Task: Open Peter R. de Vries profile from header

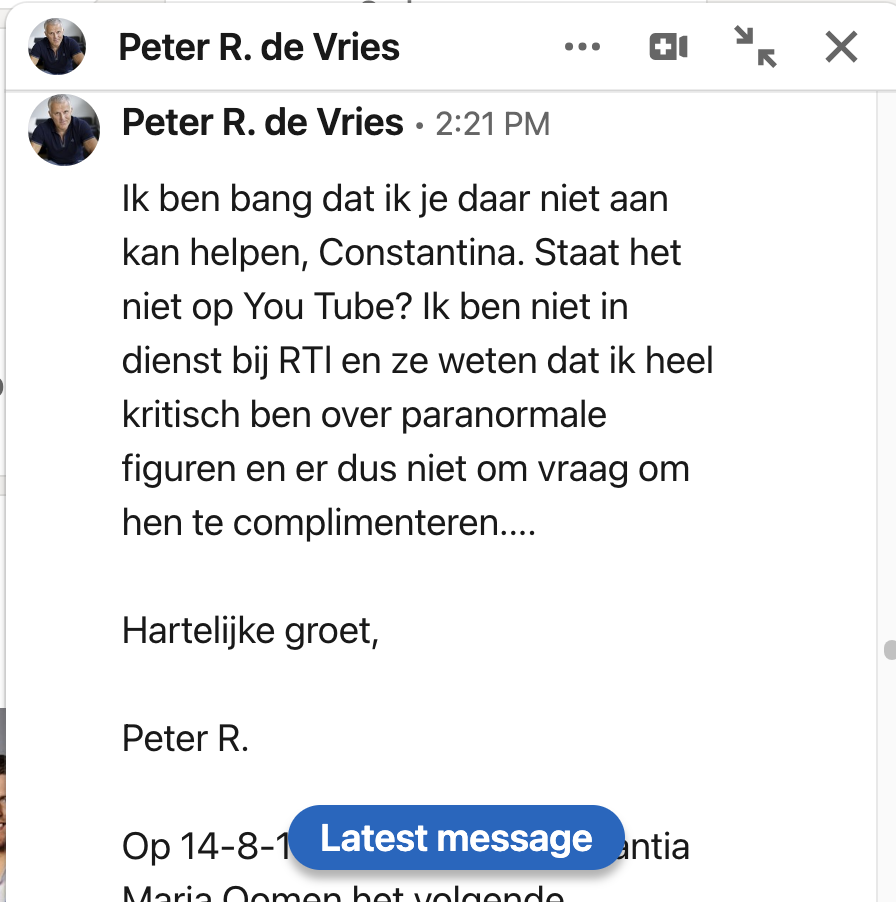Action: pyautogui.click(x=259, y=47)
